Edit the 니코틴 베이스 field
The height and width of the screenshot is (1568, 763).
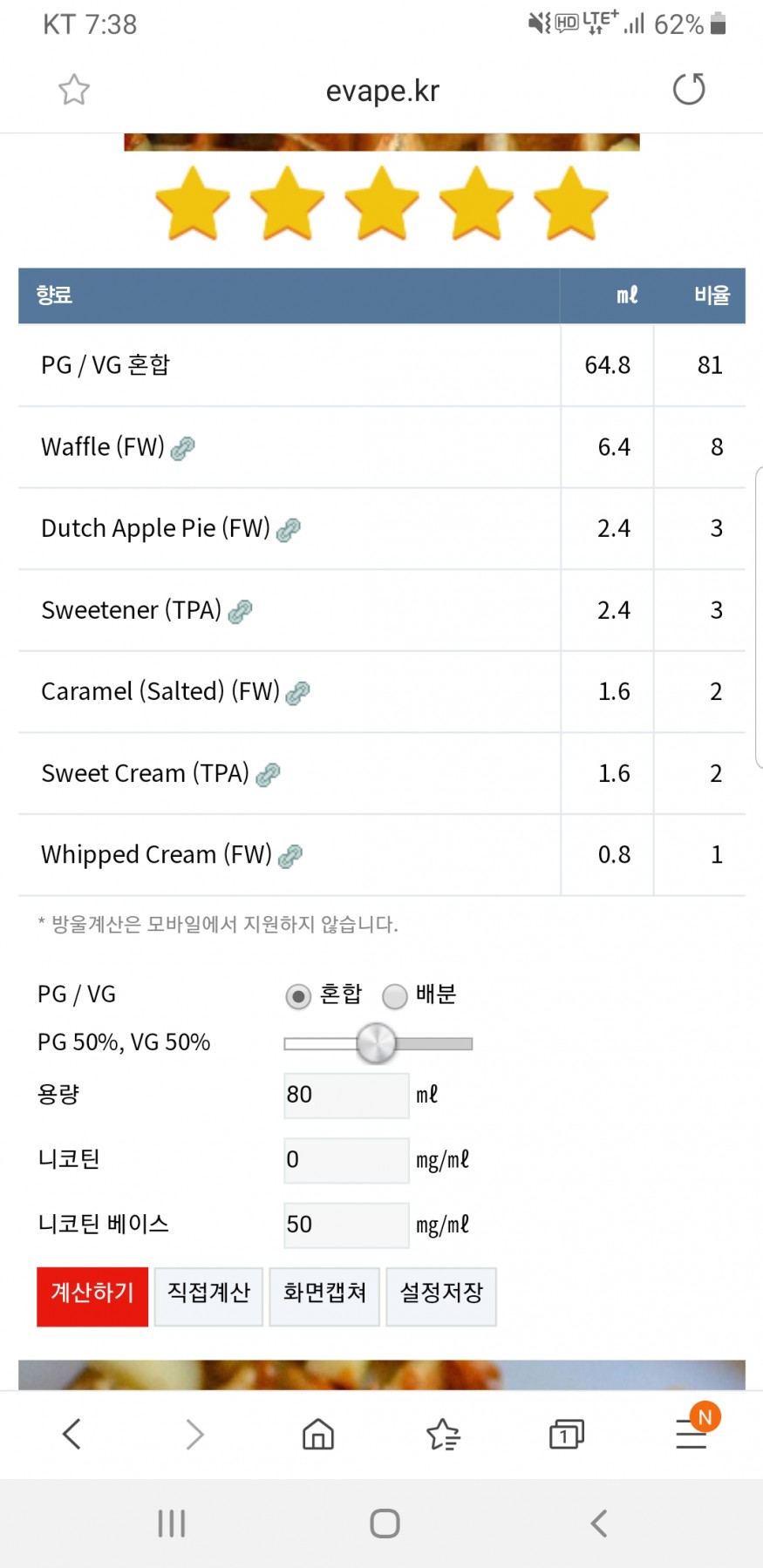pyautogui.click(x=346, y=1225)
